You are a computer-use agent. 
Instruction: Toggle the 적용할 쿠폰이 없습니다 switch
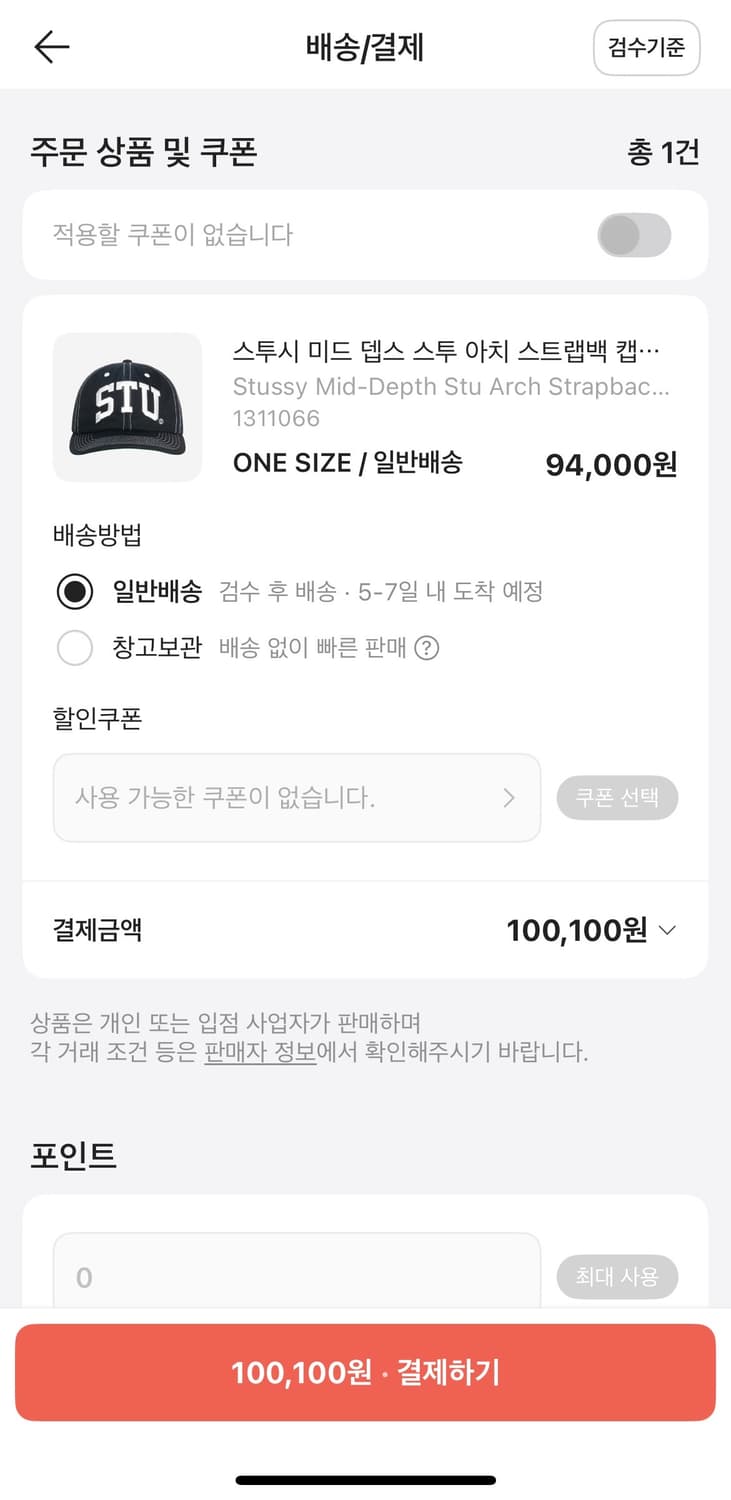pos(635,235)
